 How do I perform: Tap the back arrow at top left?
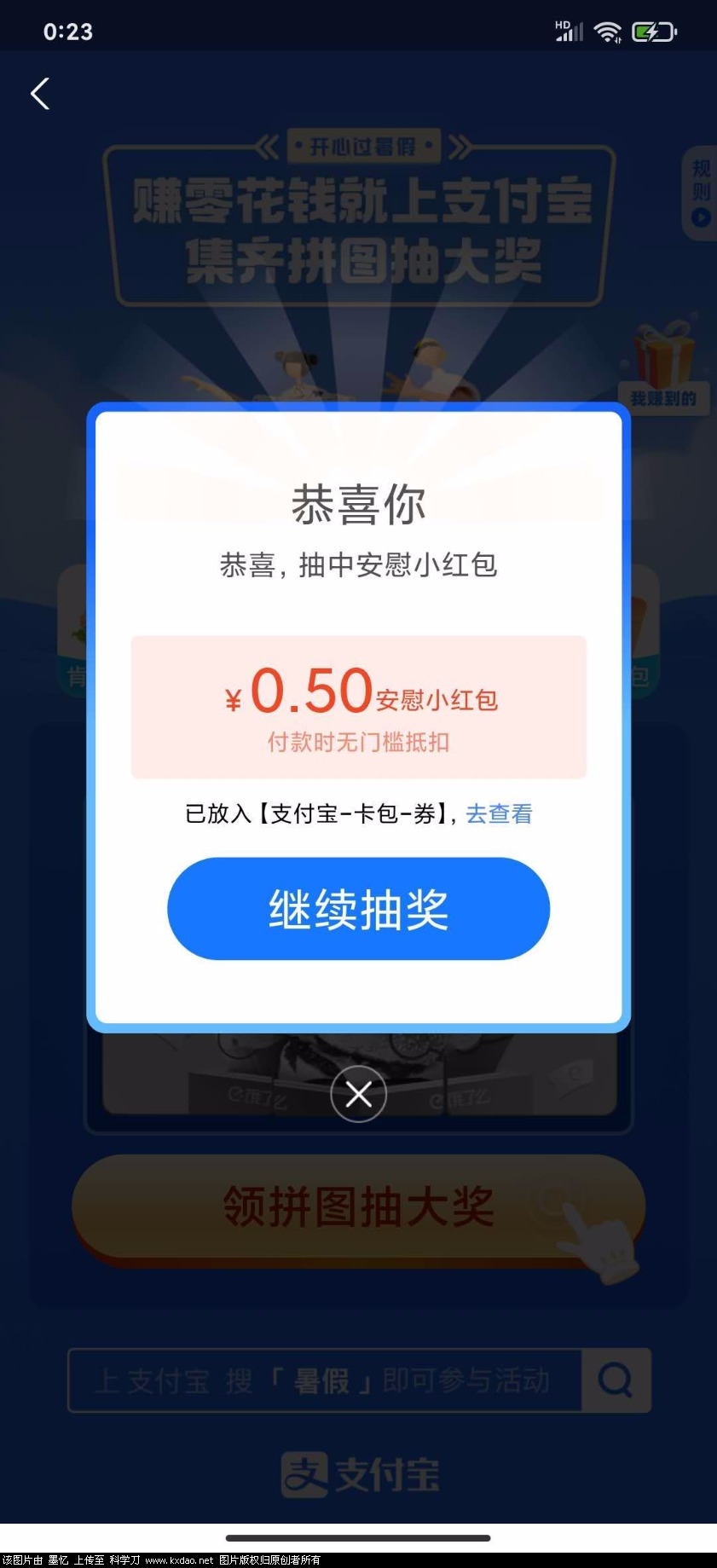39,93
